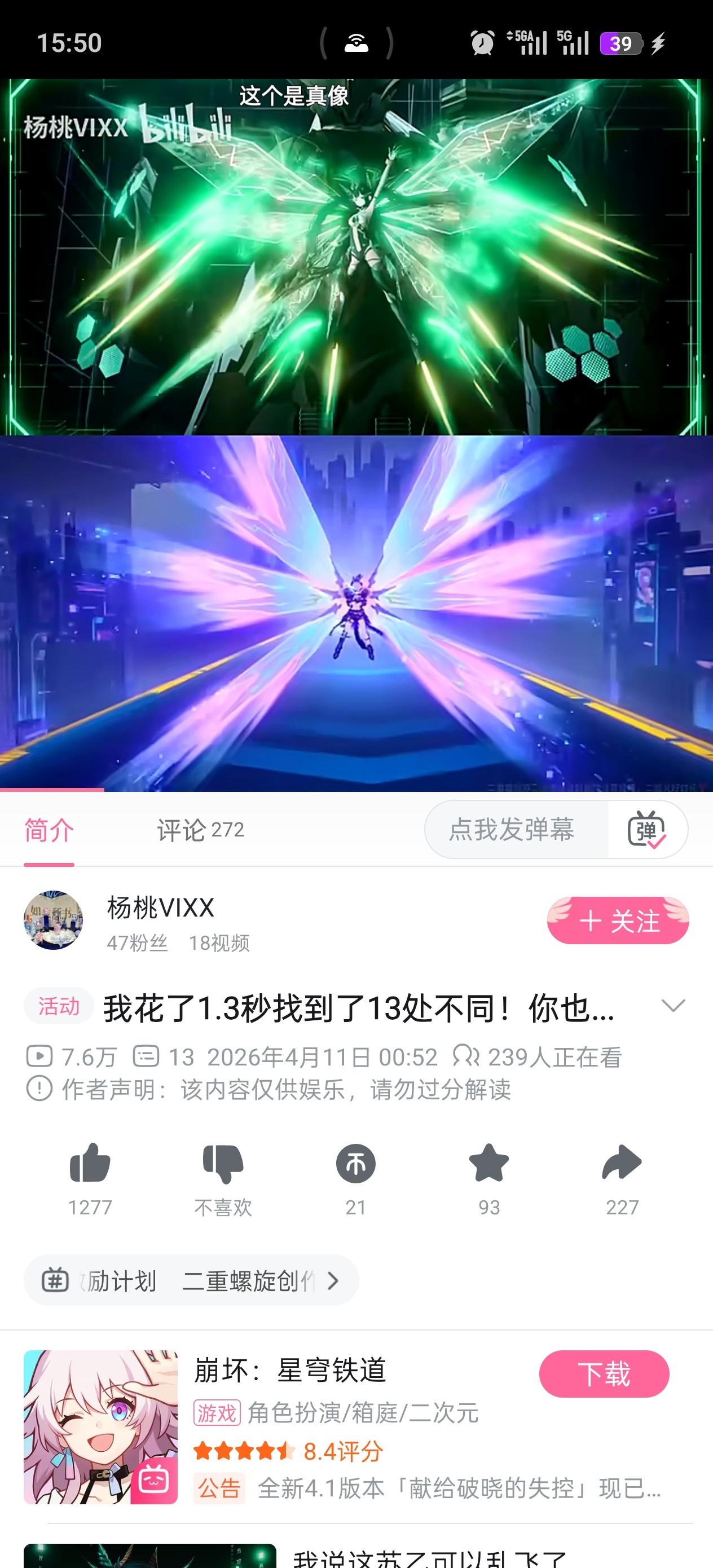
Task: Expand the video title description
Action: pos(673,1006)
